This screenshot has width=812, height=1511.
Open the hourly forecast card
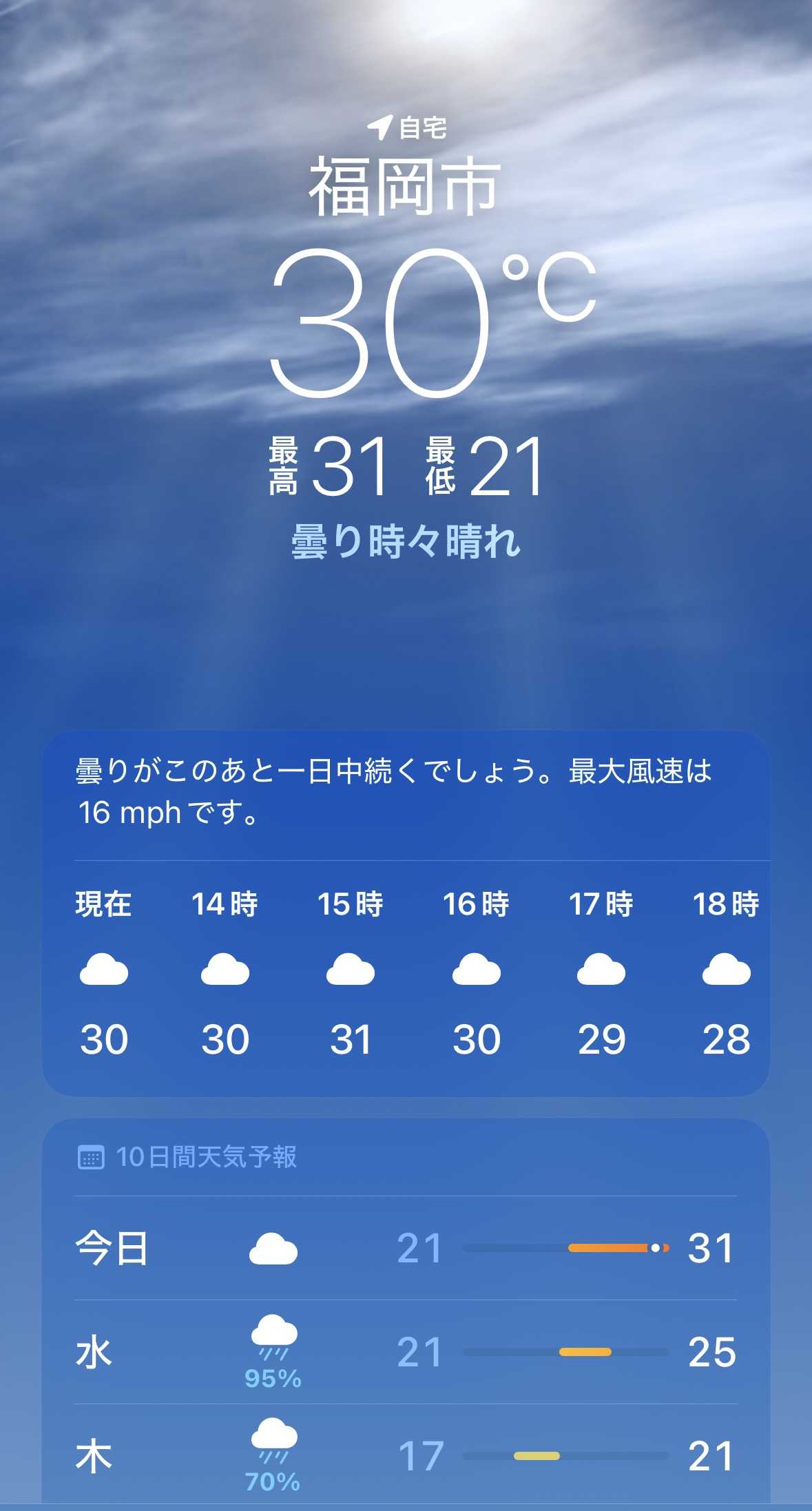coord(406,971)
